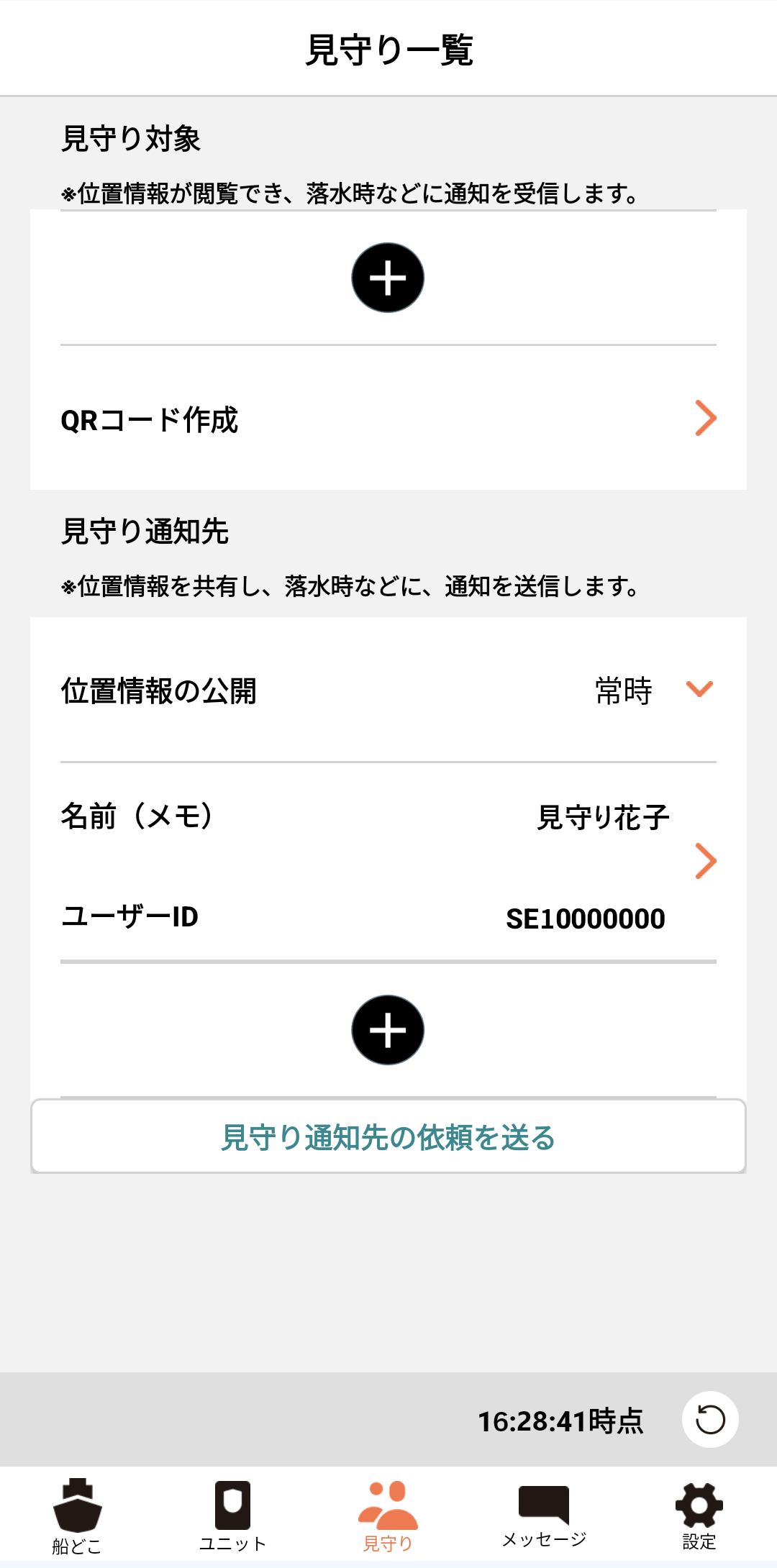Open the メッセージ tab

[x=544, y=1515]
